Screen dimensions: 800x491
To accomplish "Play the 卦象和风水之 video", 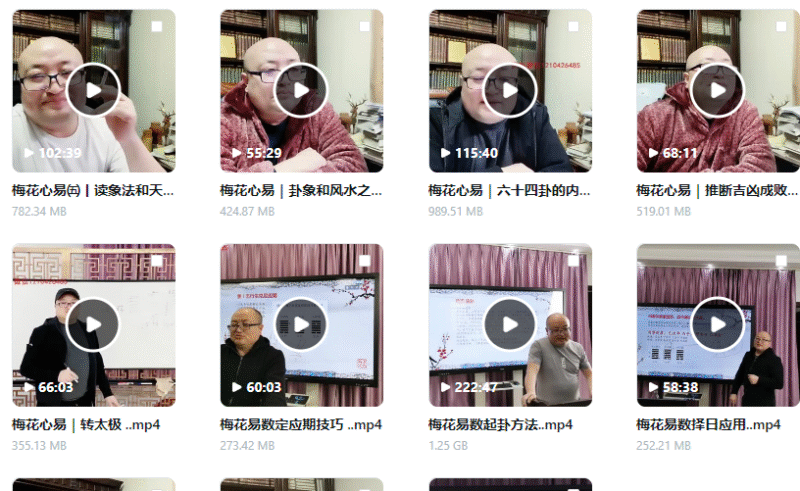I will 301,91.
